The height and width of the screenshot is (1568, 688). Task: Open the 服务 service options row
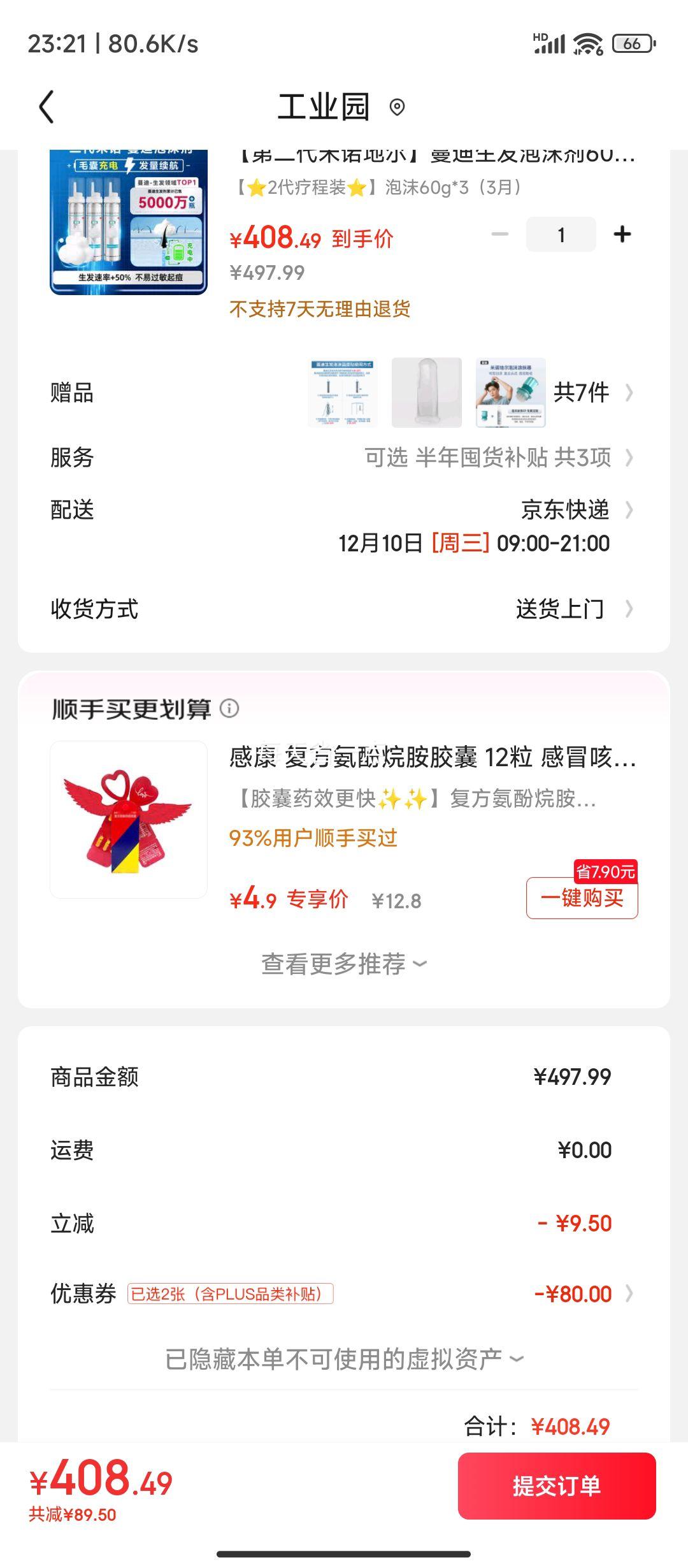[344, 458]
